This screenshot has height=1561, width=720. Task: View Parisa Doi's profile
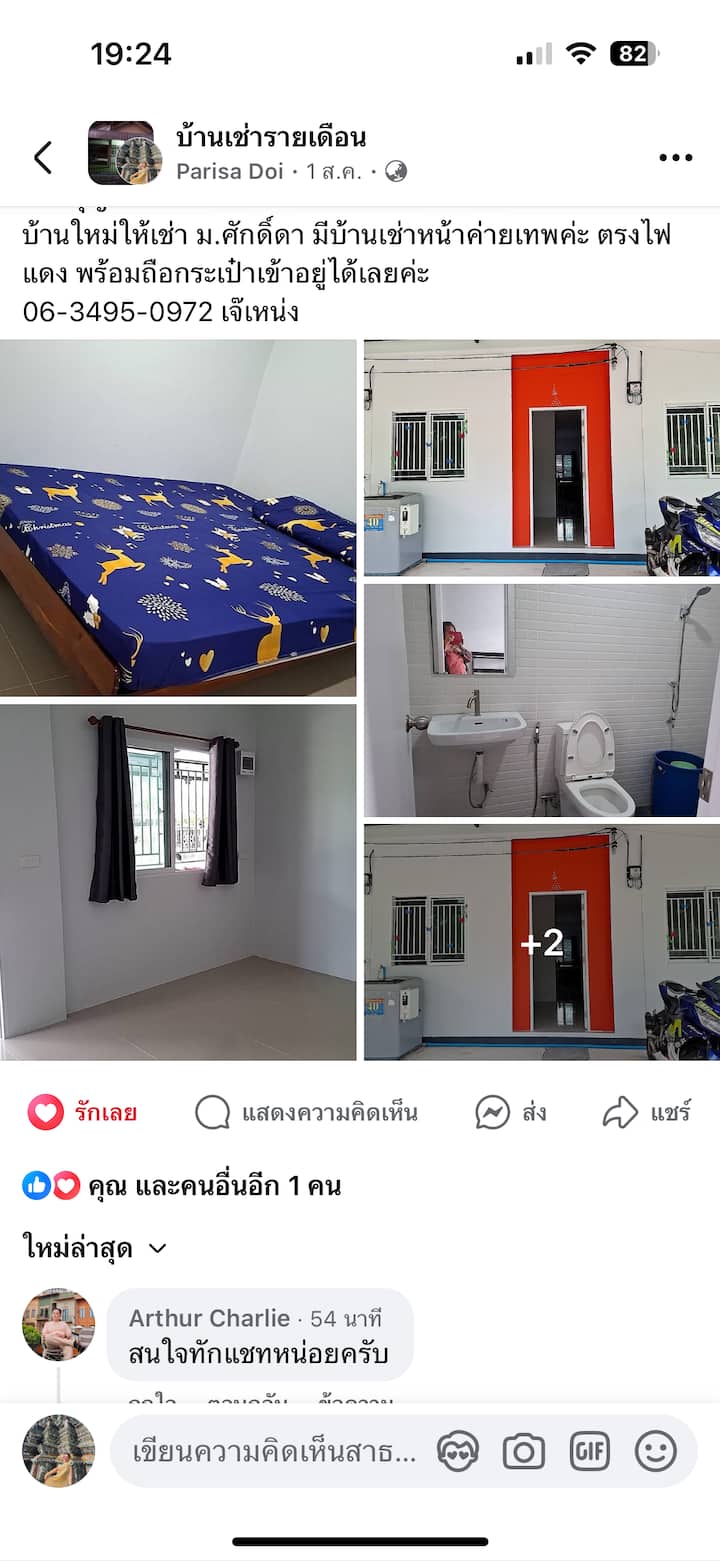point(229,172)
